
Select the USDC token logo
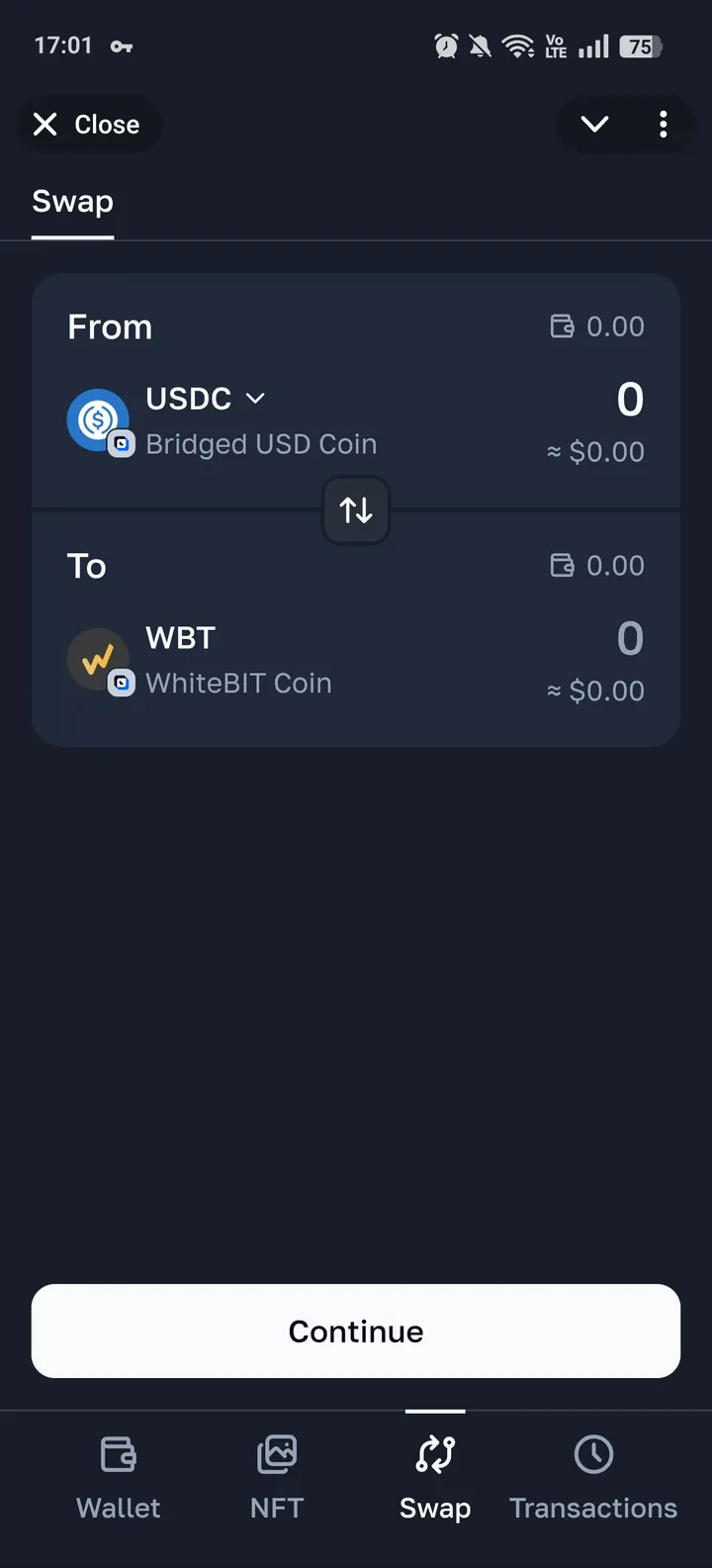pos(98,419)
